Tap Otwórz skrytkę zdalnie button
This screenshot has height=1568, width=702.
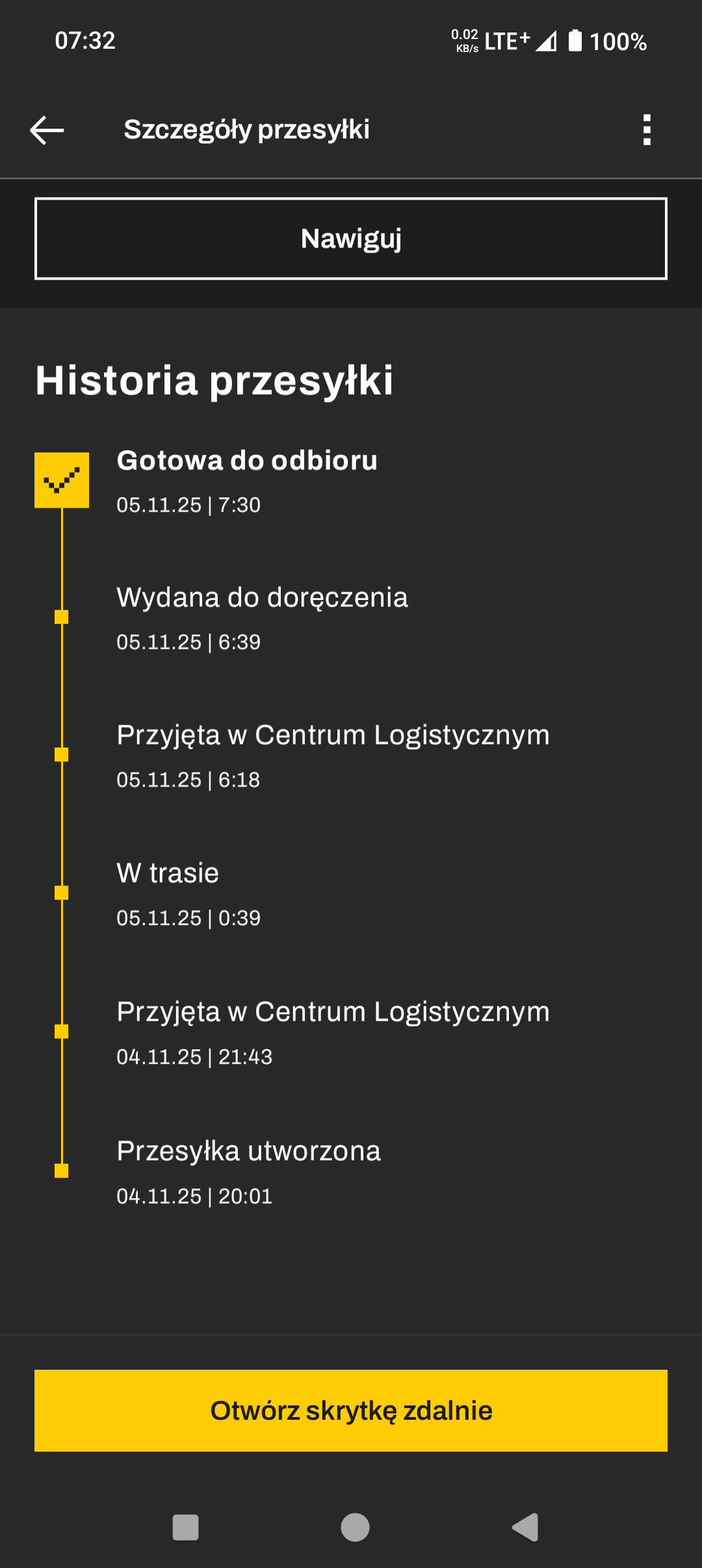pyautogui.click(x=351, y=1410)
